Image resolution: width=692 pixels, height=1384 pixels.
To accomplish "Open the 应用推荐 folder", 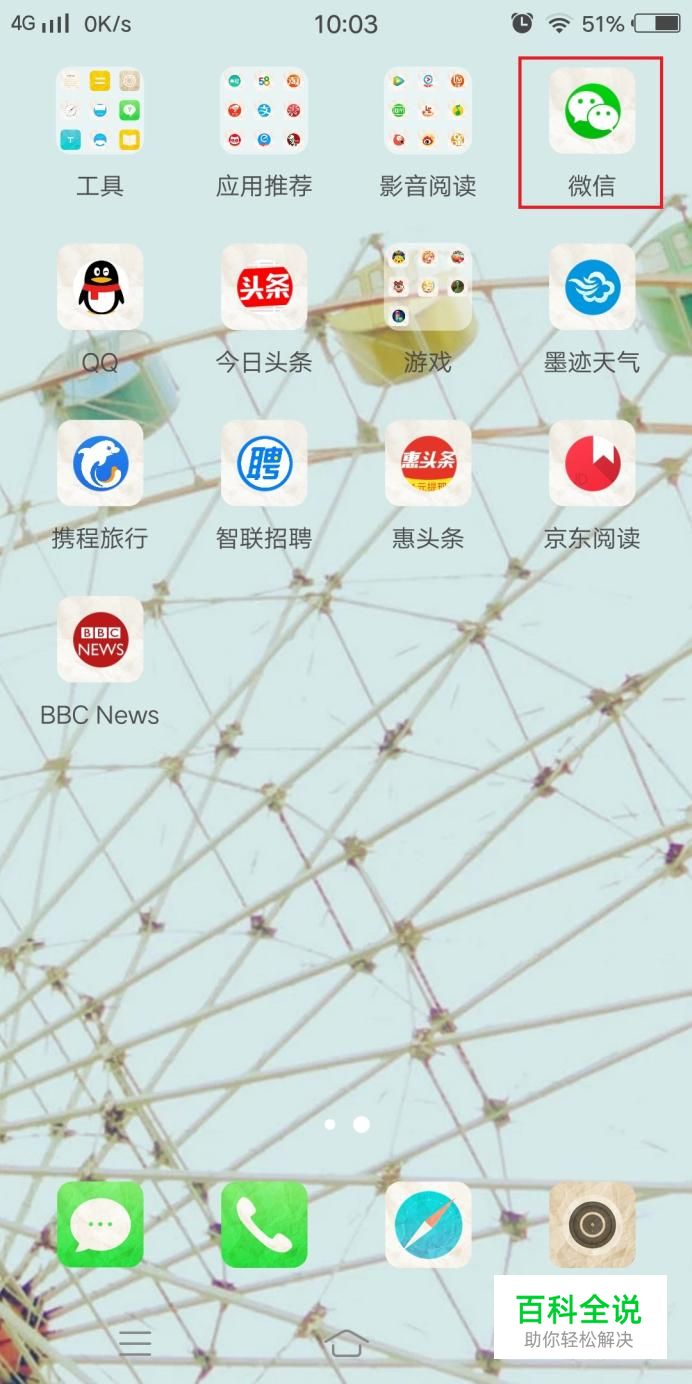I will point(264,111).
